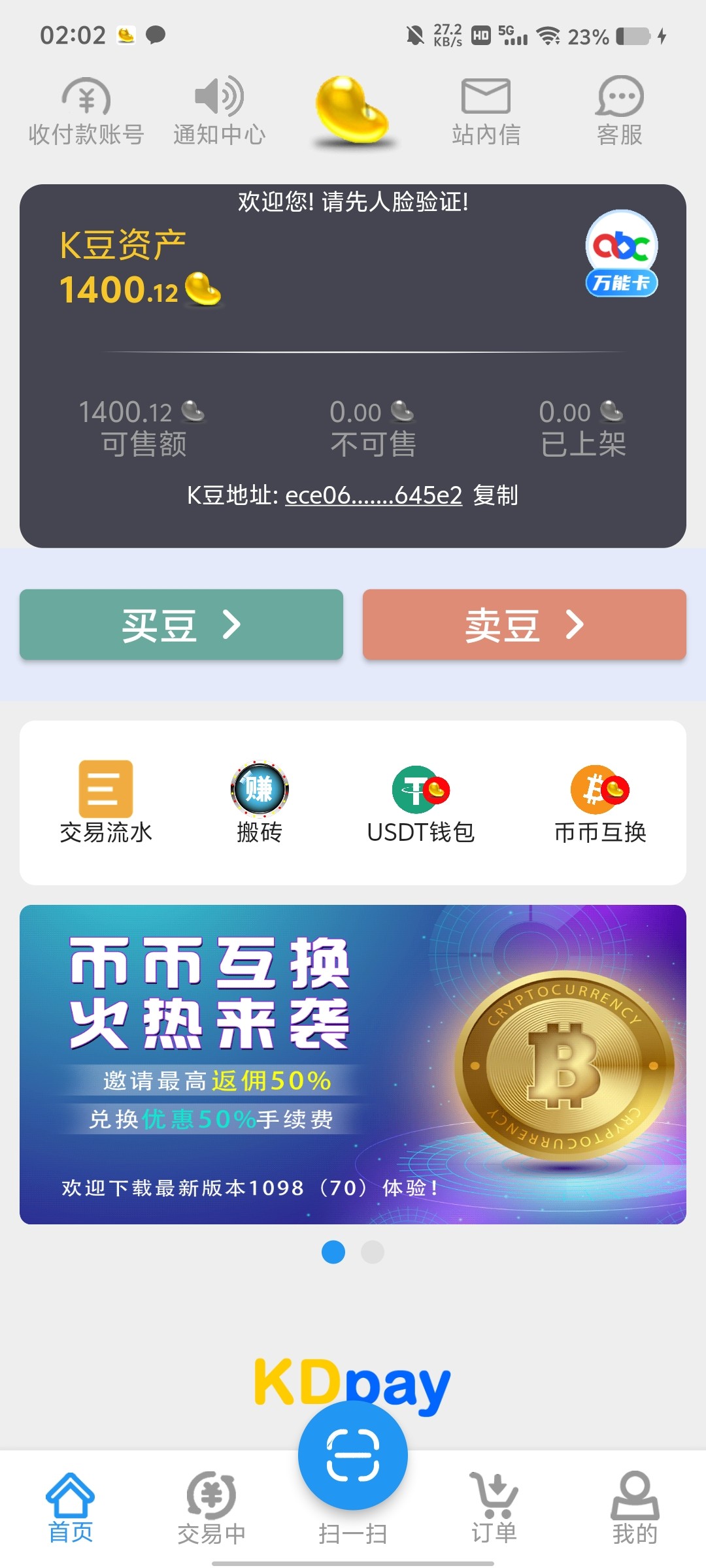Open the 搬砖 feature
The height and width of the screenshot is (1568, 706).
pyautogui.click(x=260, y=802)
